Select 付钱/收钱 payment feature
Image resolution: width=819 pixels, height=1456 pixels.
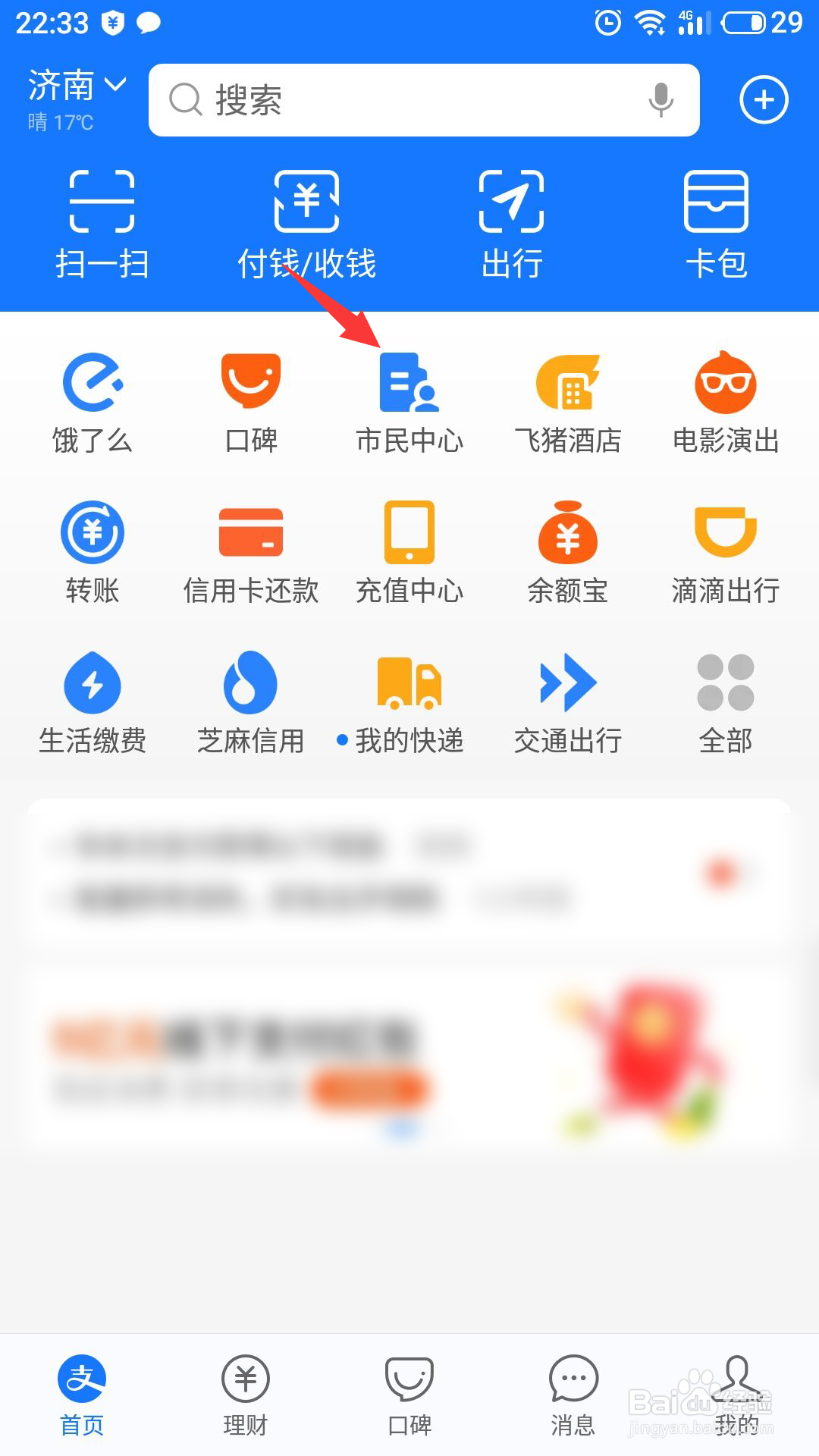coord(306,220)
